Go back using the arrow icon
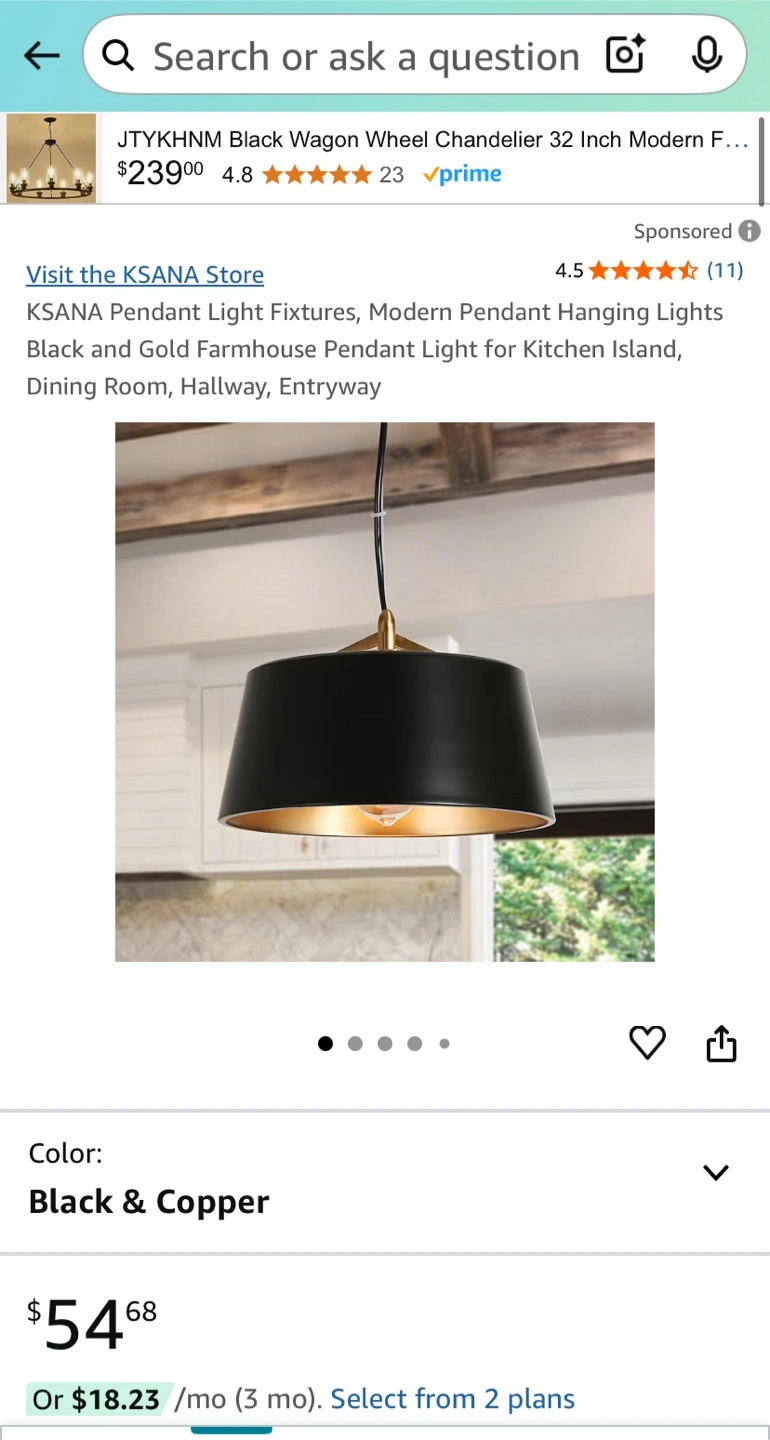770x1440 pixels. point(41,56)
